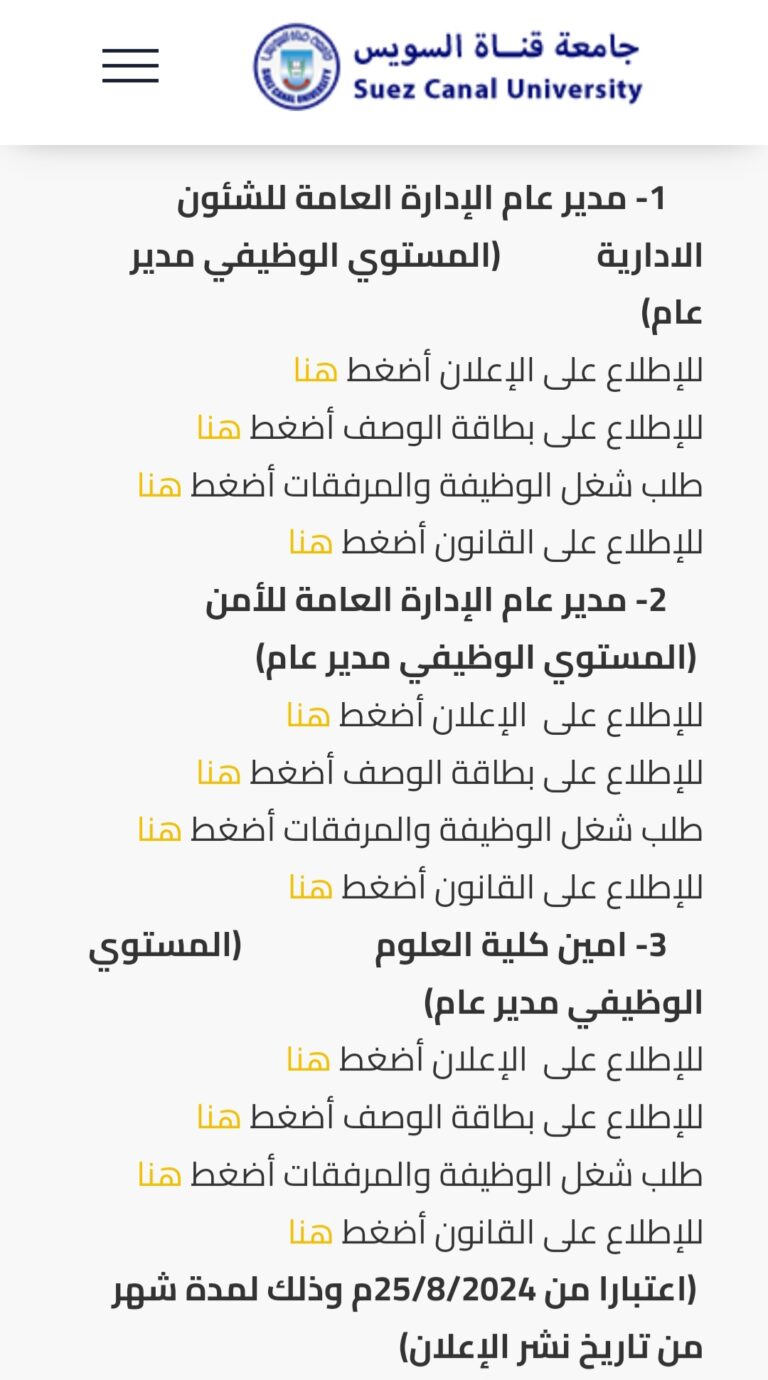Open description card link for Administrative Affairs manager

[219, 429]
